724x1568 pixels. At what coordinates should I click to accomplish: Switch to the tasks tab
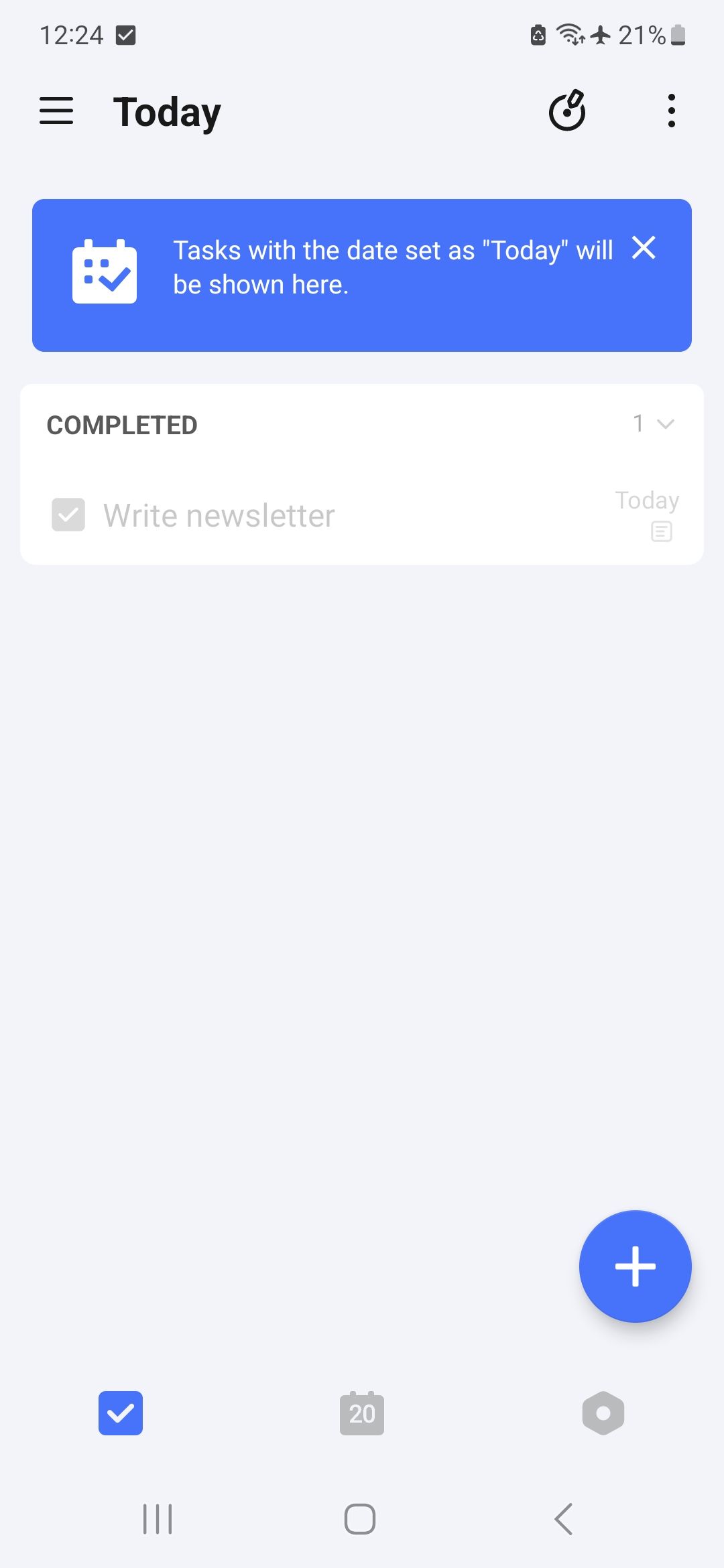[121, 1413]
